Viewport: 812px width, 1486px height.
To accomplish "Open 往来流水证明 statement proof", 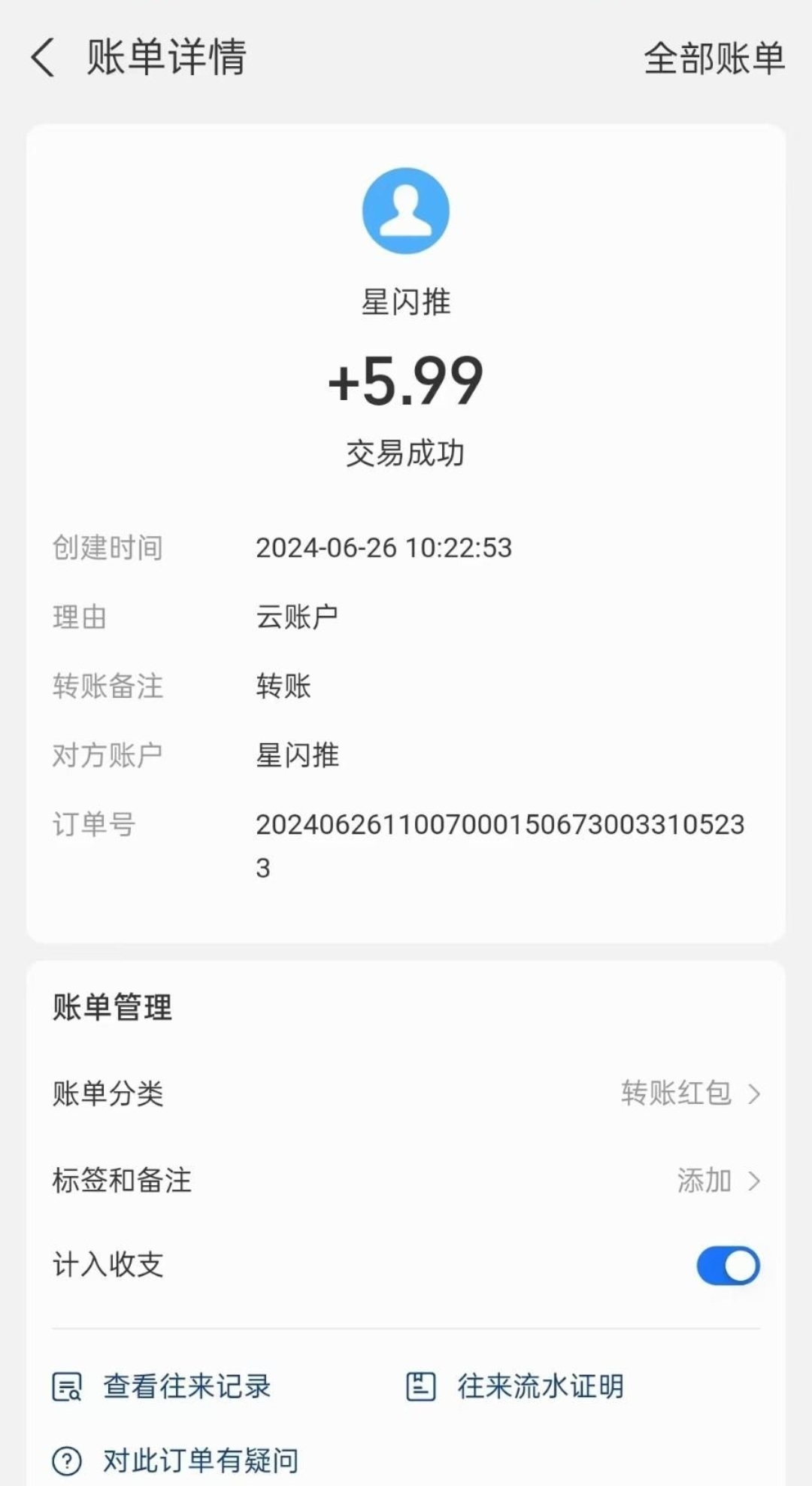I will click(515, 1386).
